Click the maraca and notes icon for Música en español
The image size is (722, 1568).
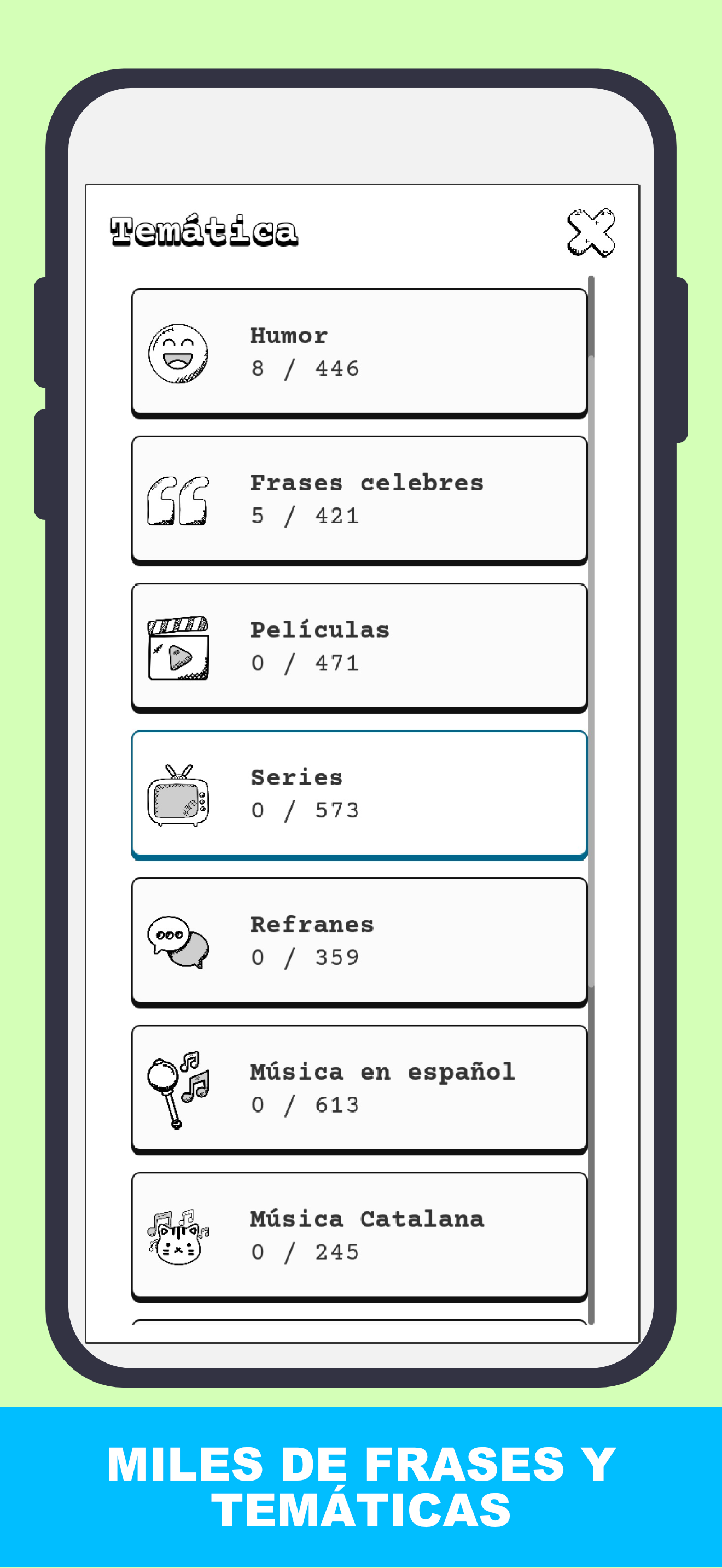pyautogui.click(x=177, y=1090)
